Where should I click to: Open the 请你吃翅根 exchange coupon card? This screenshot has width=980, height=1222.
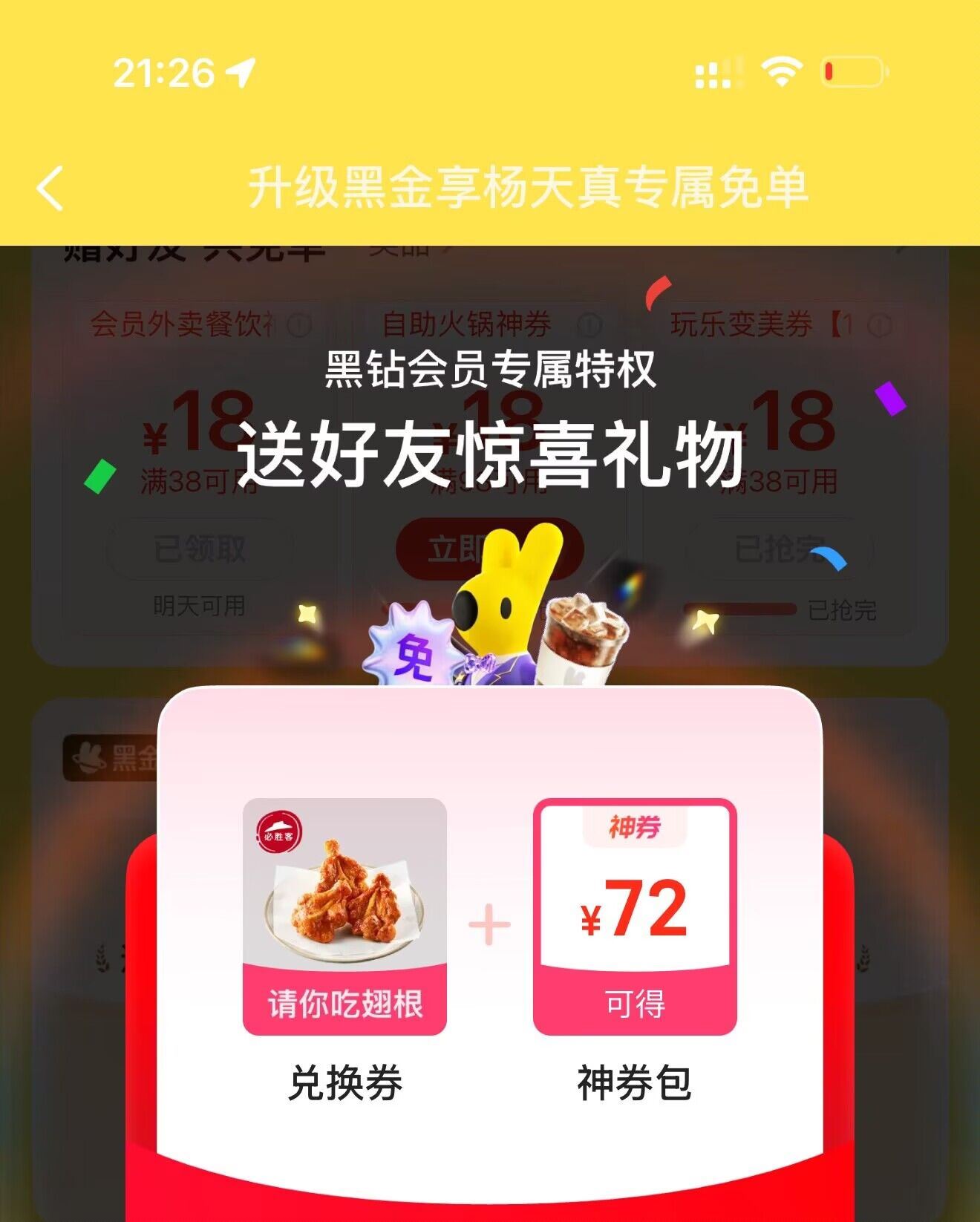[x=344, y=915]
